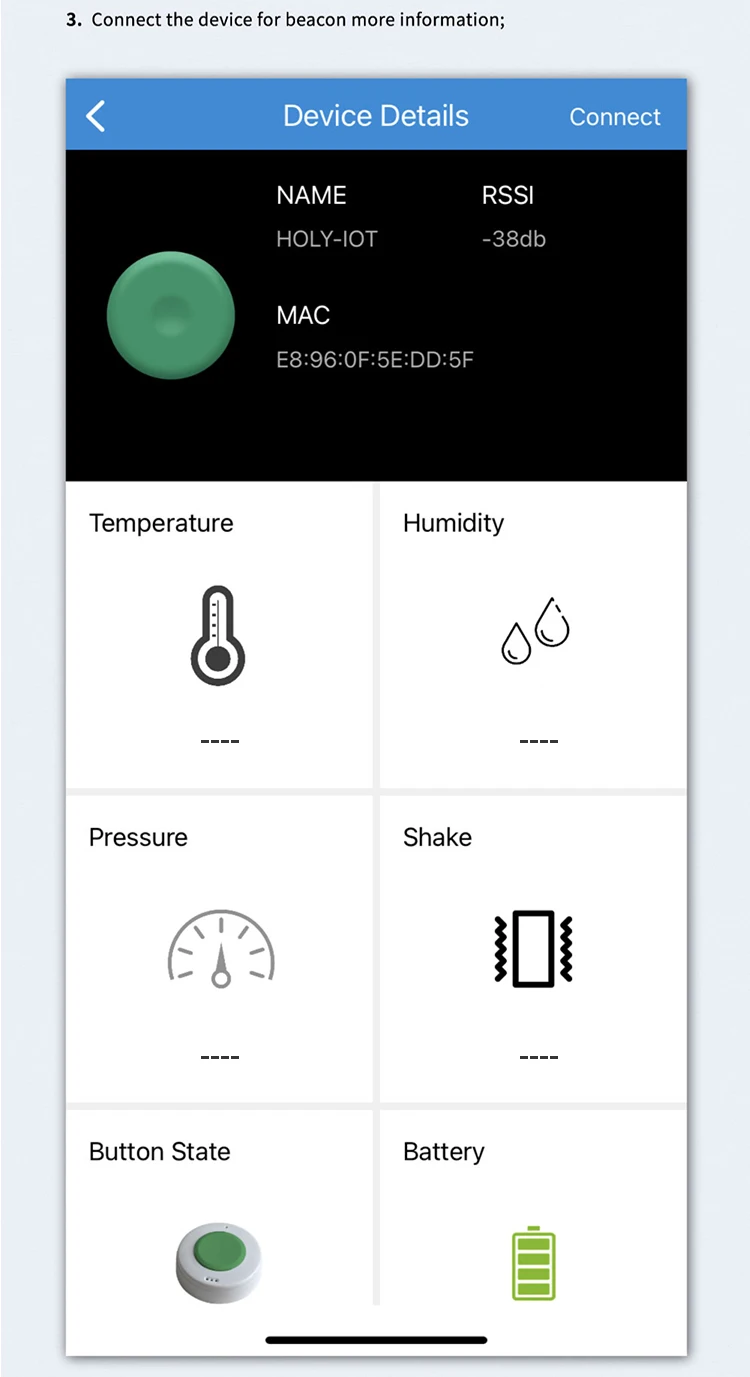Image resolution: width=750 pixels, height=1377 pixels.
Task: Select the Pressure reading dashes
Action: tap(219, 1055)
